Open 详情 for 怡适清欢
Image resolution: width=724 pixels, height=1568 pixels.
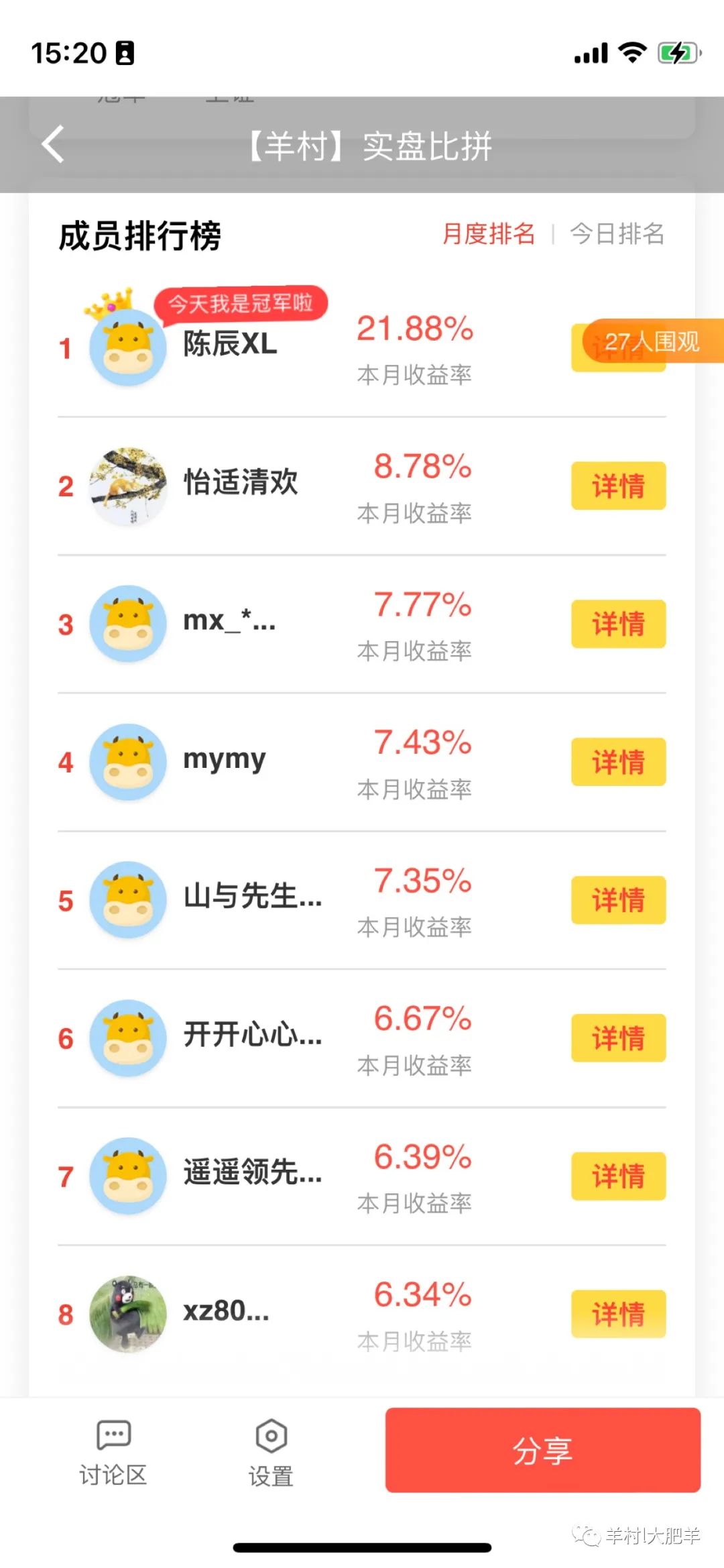coord(618,486)
